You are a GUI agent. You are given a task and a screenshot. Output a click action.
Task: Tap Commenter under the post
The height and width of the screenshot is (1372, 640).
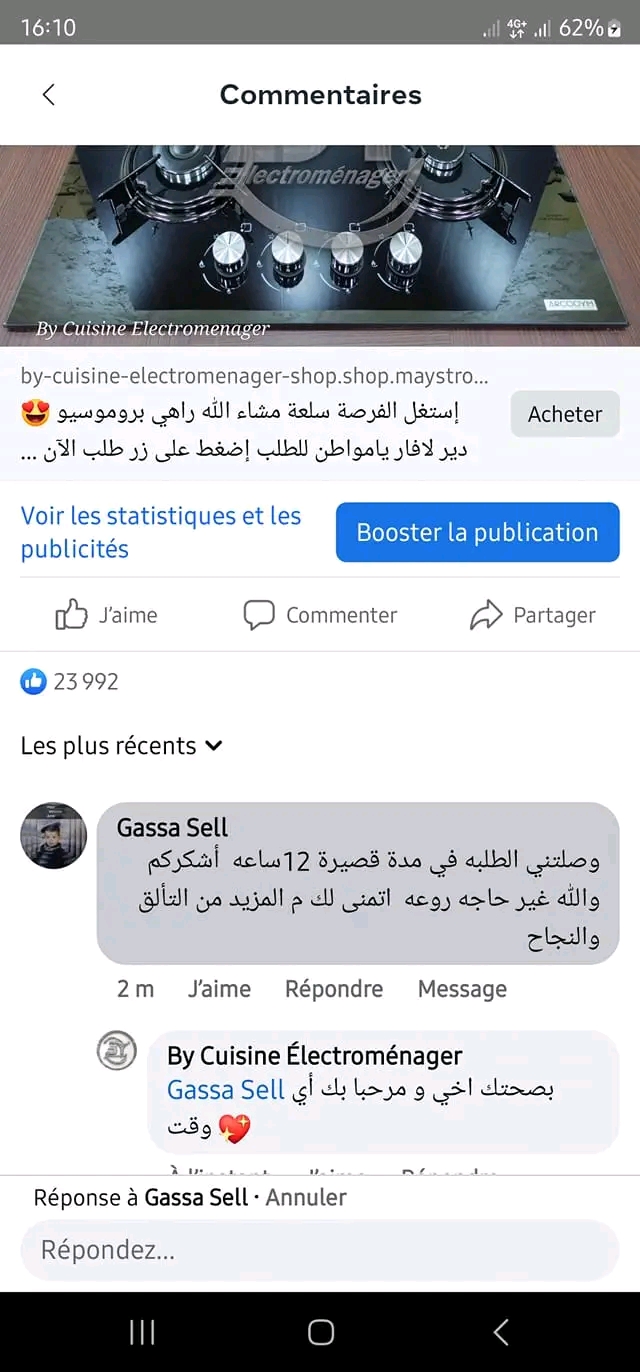tap(320, 615)
